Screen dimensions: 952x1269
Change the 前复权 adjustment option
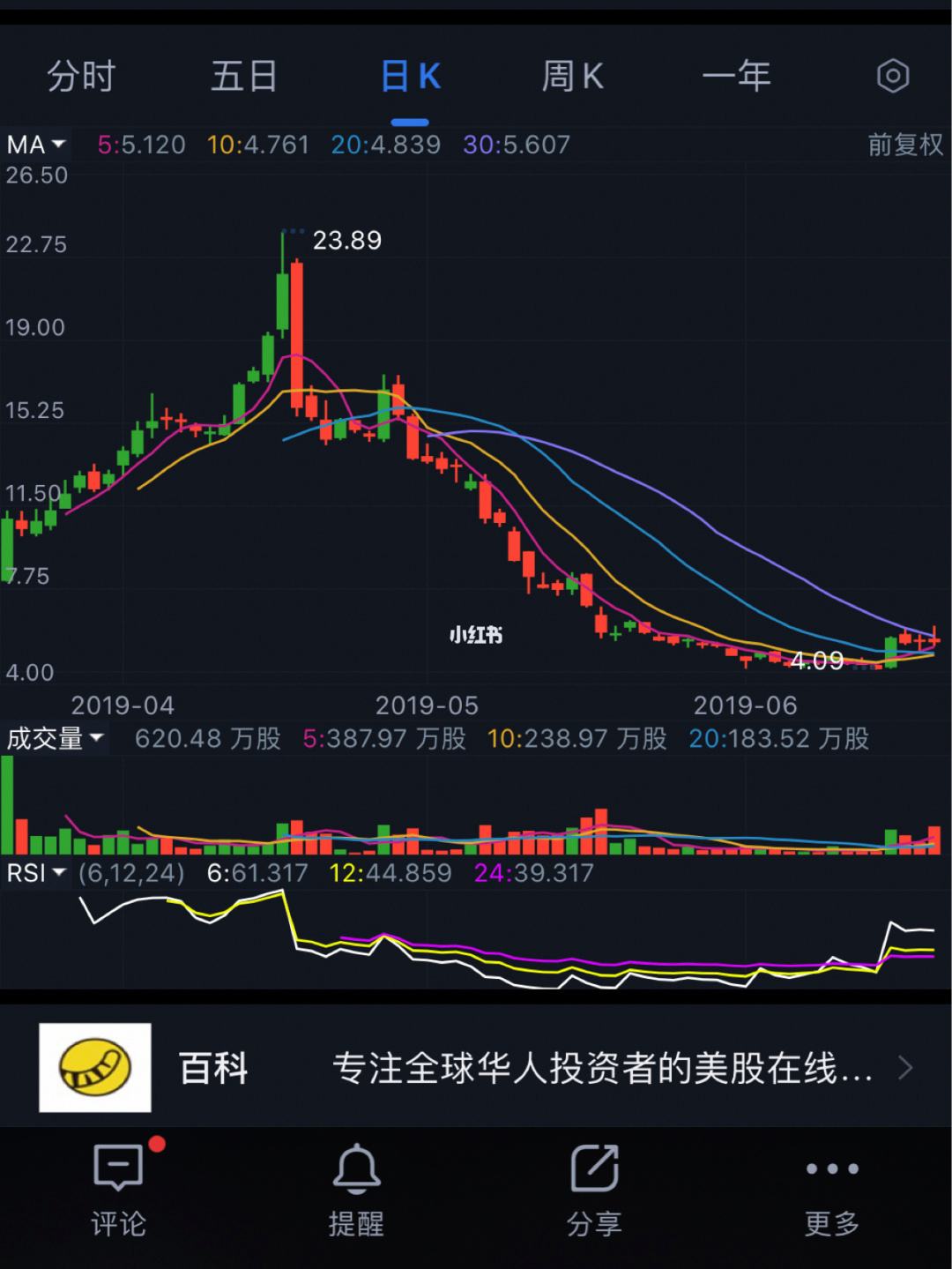tap(904, 145)
